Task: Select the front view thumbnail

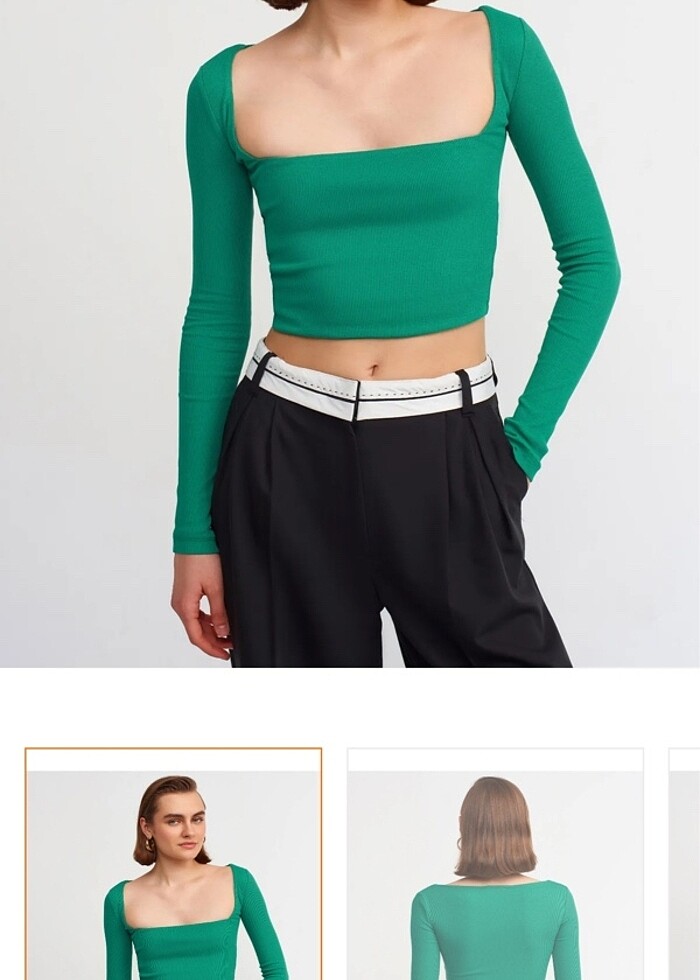Action: click(x=173, y=865)
